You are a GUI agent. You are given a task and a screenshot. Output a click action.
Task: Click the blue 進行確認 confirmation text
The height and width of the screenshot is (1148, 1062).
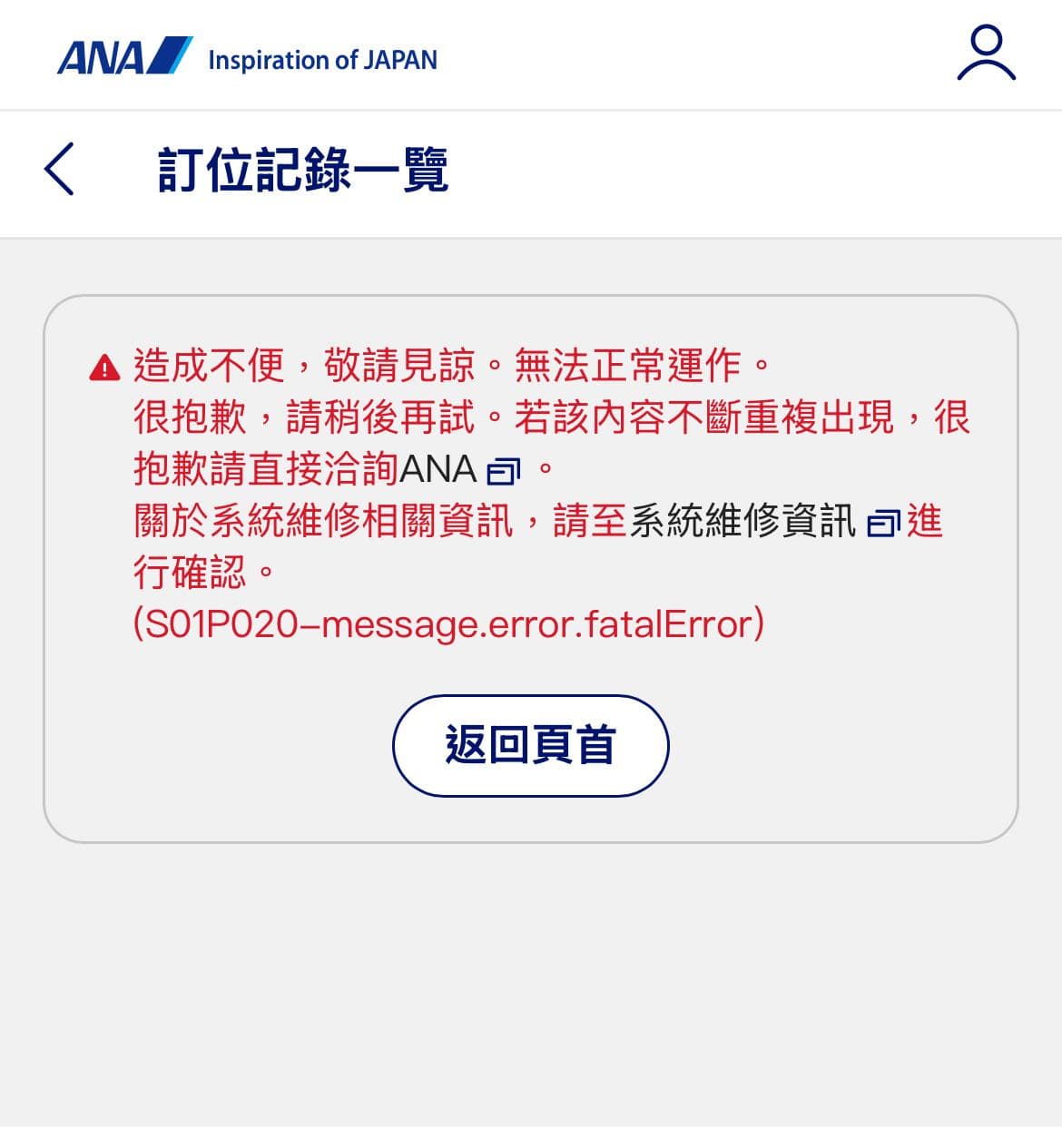tap(923, 521)
